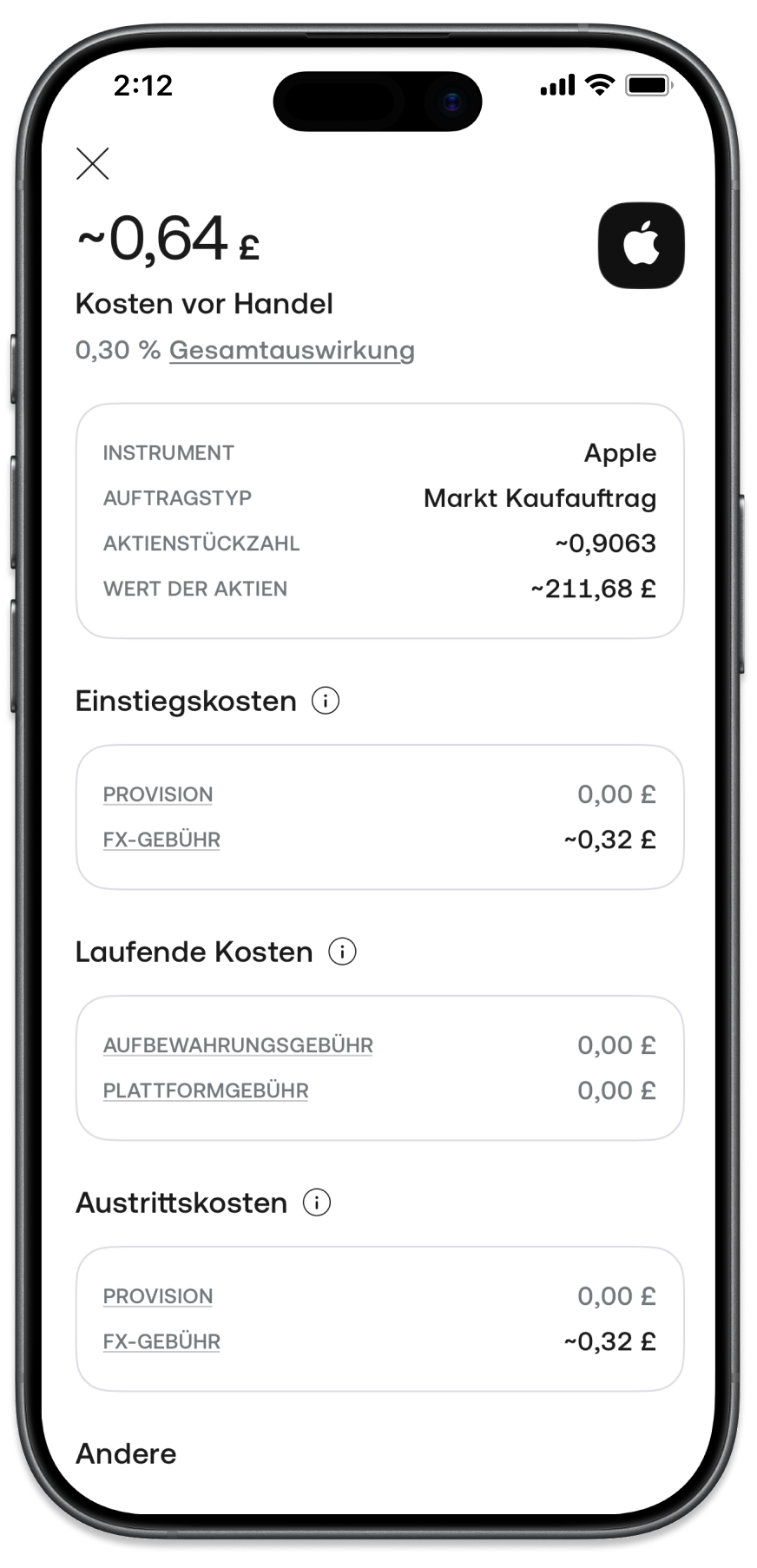Open FX-Gebühr under Austrittskosten
Image resolution: width=757 pixels, height=1568 pixels.
click(x=161, y=1341)
